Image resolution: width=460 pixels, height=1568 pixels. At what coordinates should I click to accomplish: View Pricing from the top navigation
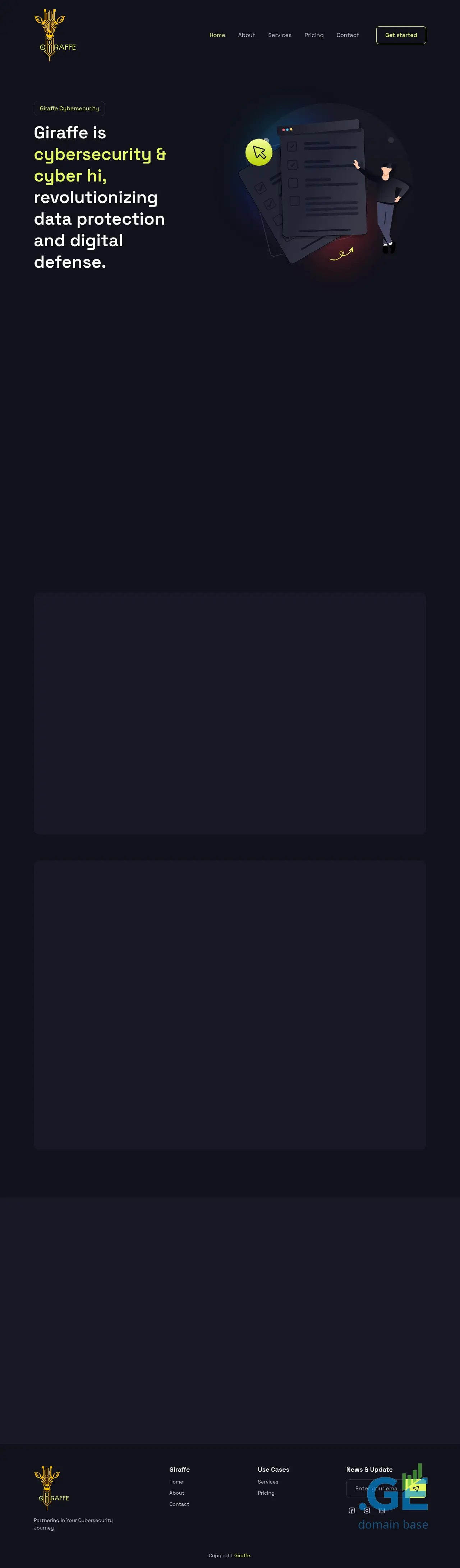(x=314, y=35)
